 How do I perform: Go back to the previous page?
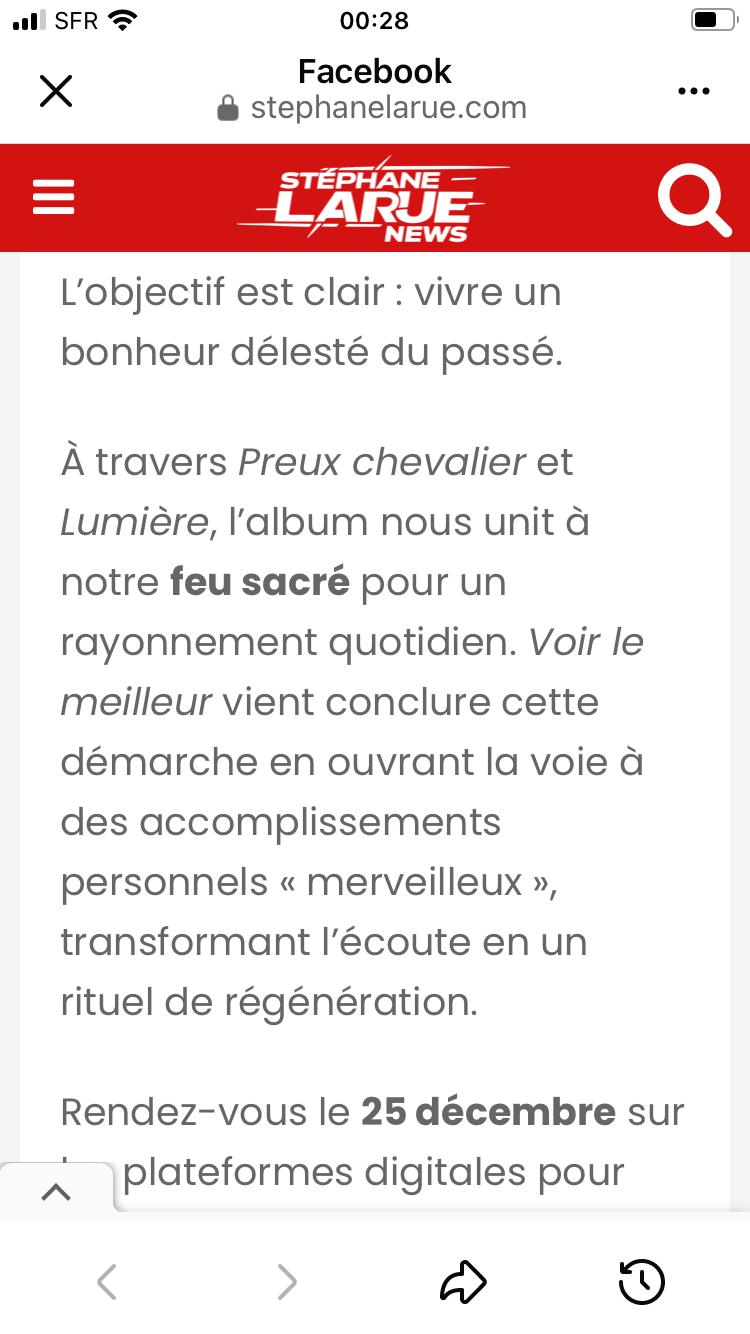point(107,1281)
